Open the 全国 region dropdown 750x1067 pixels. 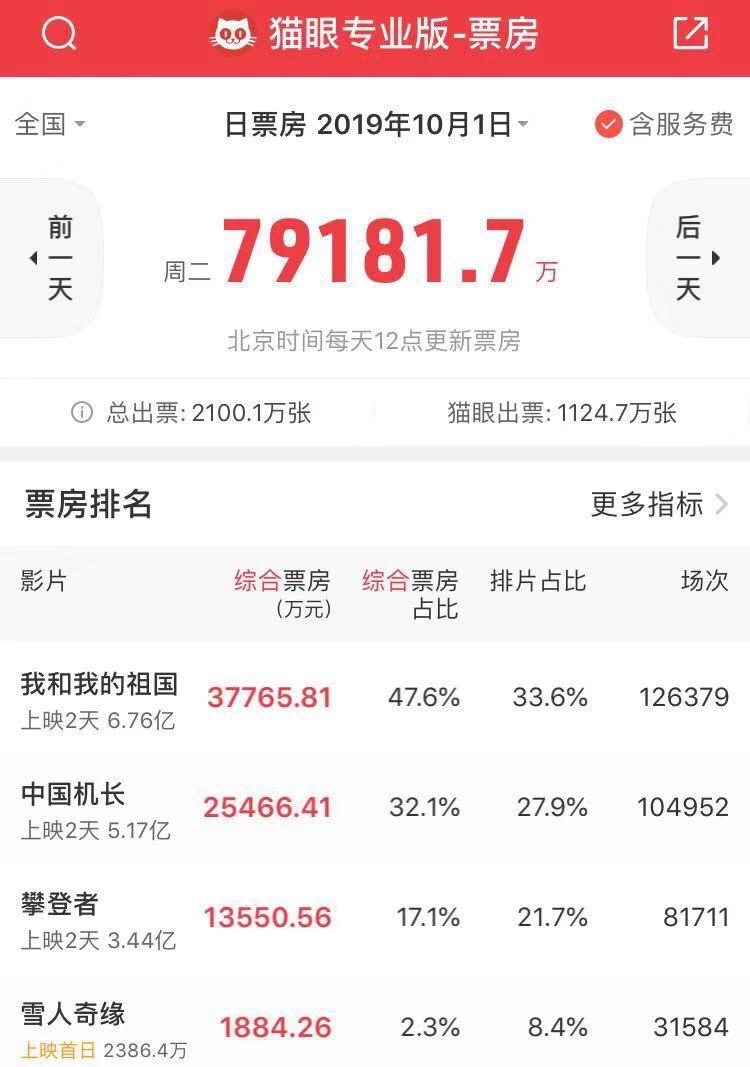point(50,124)
